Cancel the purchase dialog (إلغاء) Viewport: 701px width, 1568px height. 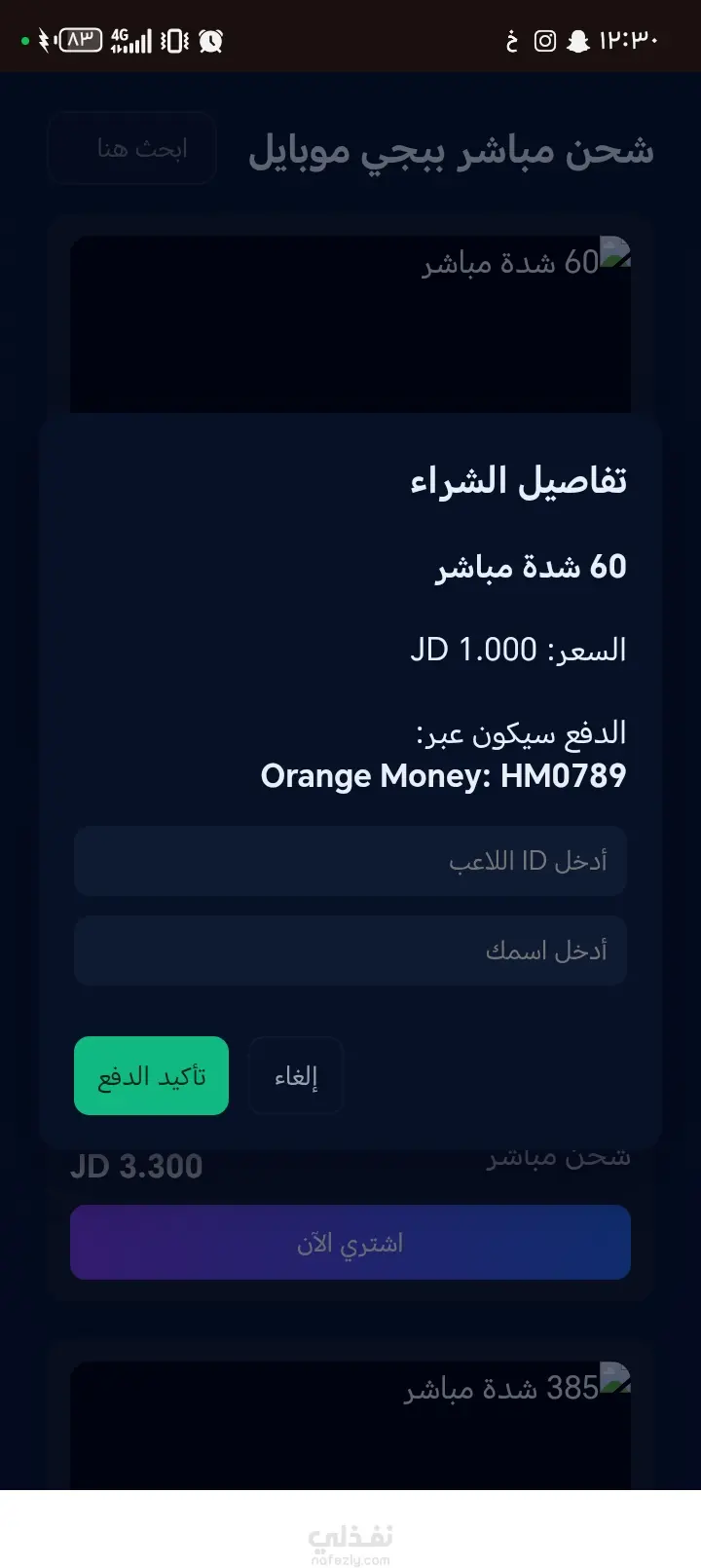[296, 1076]
